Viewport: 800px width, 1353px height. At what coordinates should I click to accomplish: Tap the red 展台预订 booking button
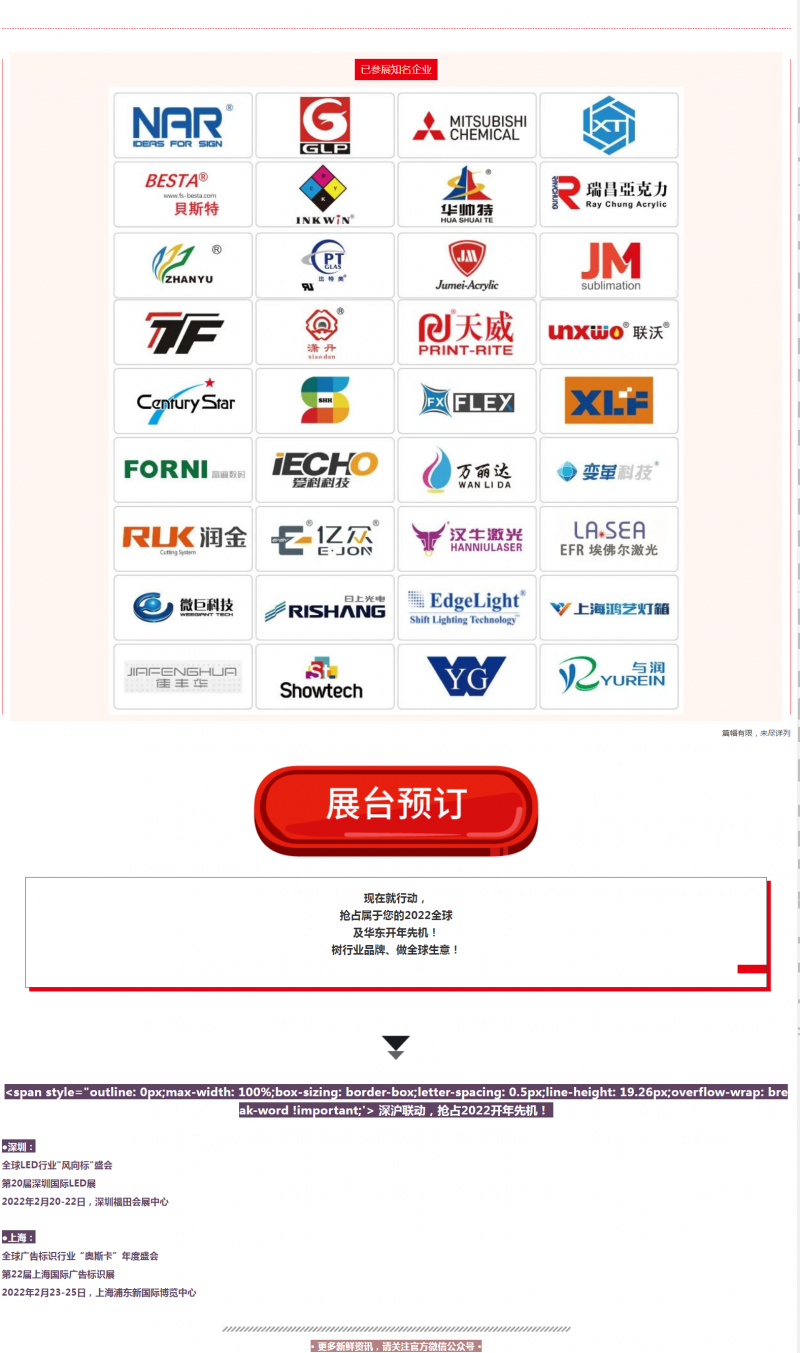(x=396, y=807)
